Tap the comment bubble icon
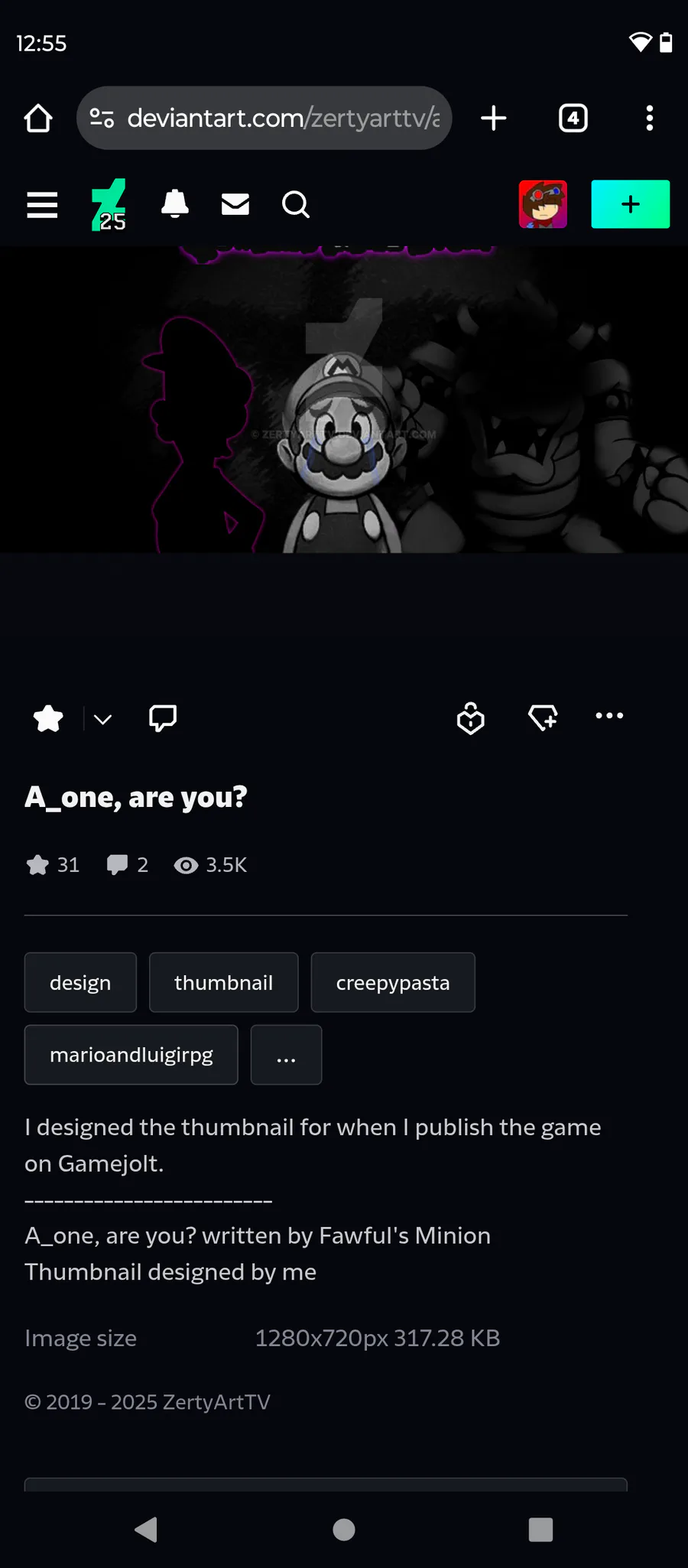 tap(163, 719)
